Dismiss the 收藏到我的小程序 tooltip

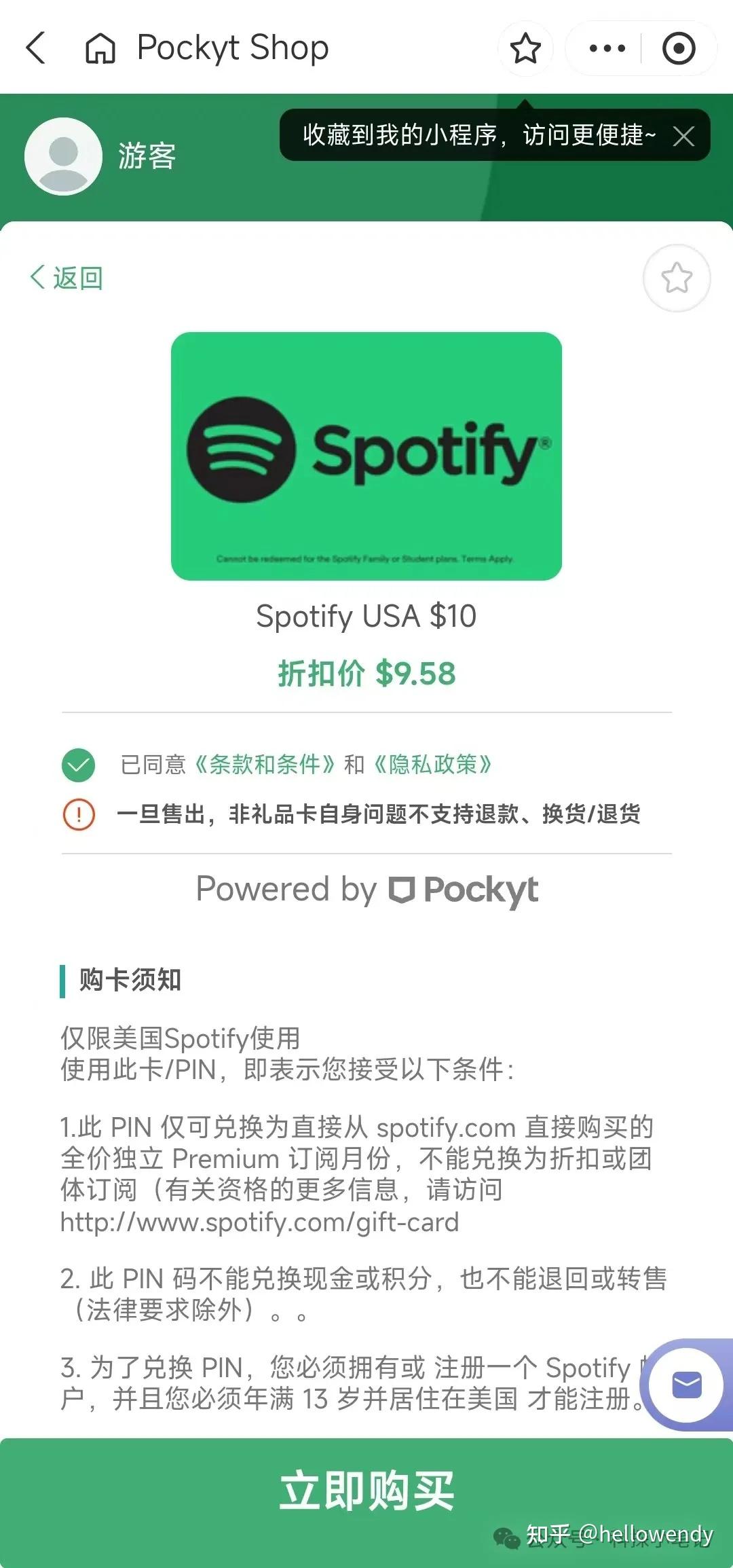point(684,136)
